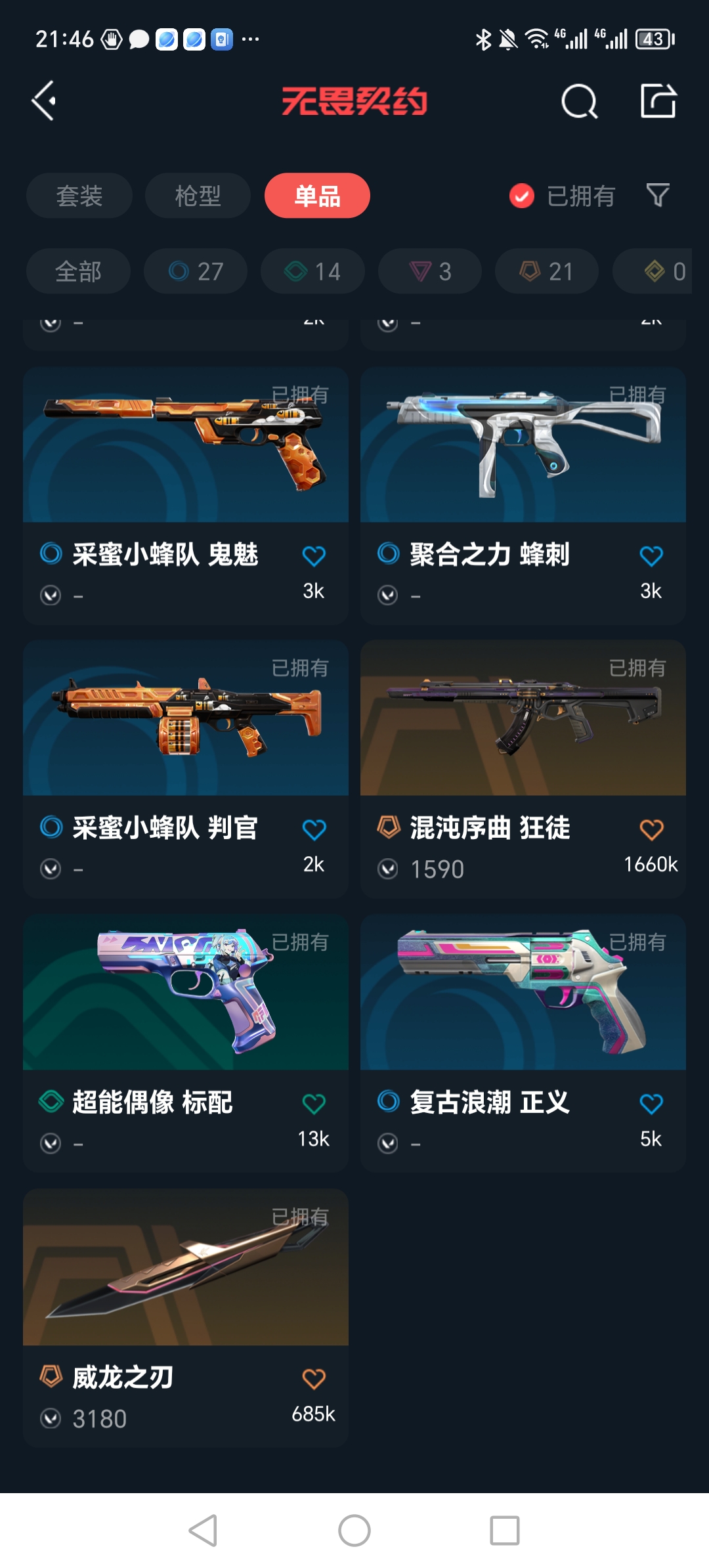Favorite the 采蜜小蜂队 鬼魅 skin
This screenshot has height=1568, width=709.
tap(315, 555)
